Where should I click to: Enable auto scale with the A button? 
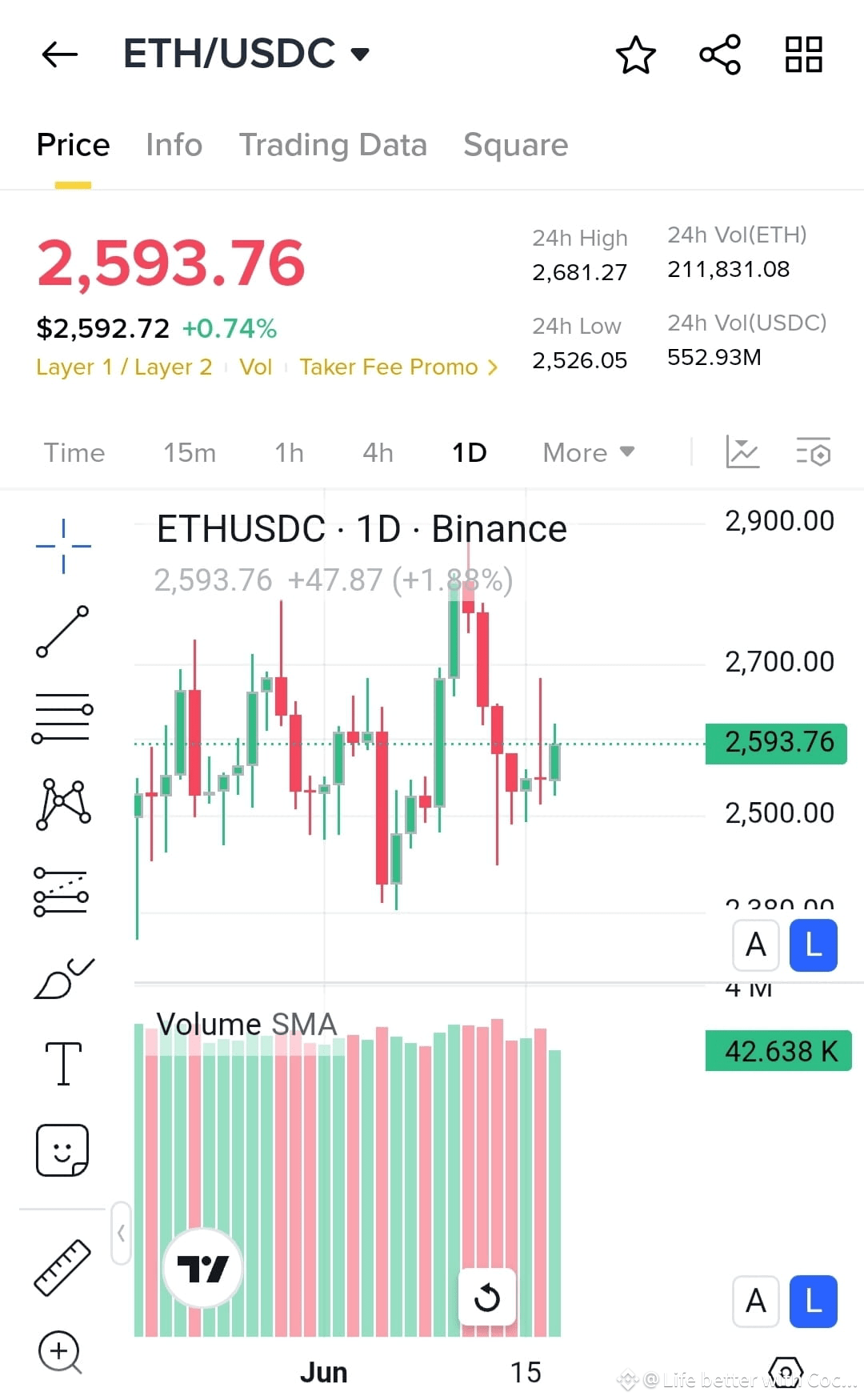[755, 945]
